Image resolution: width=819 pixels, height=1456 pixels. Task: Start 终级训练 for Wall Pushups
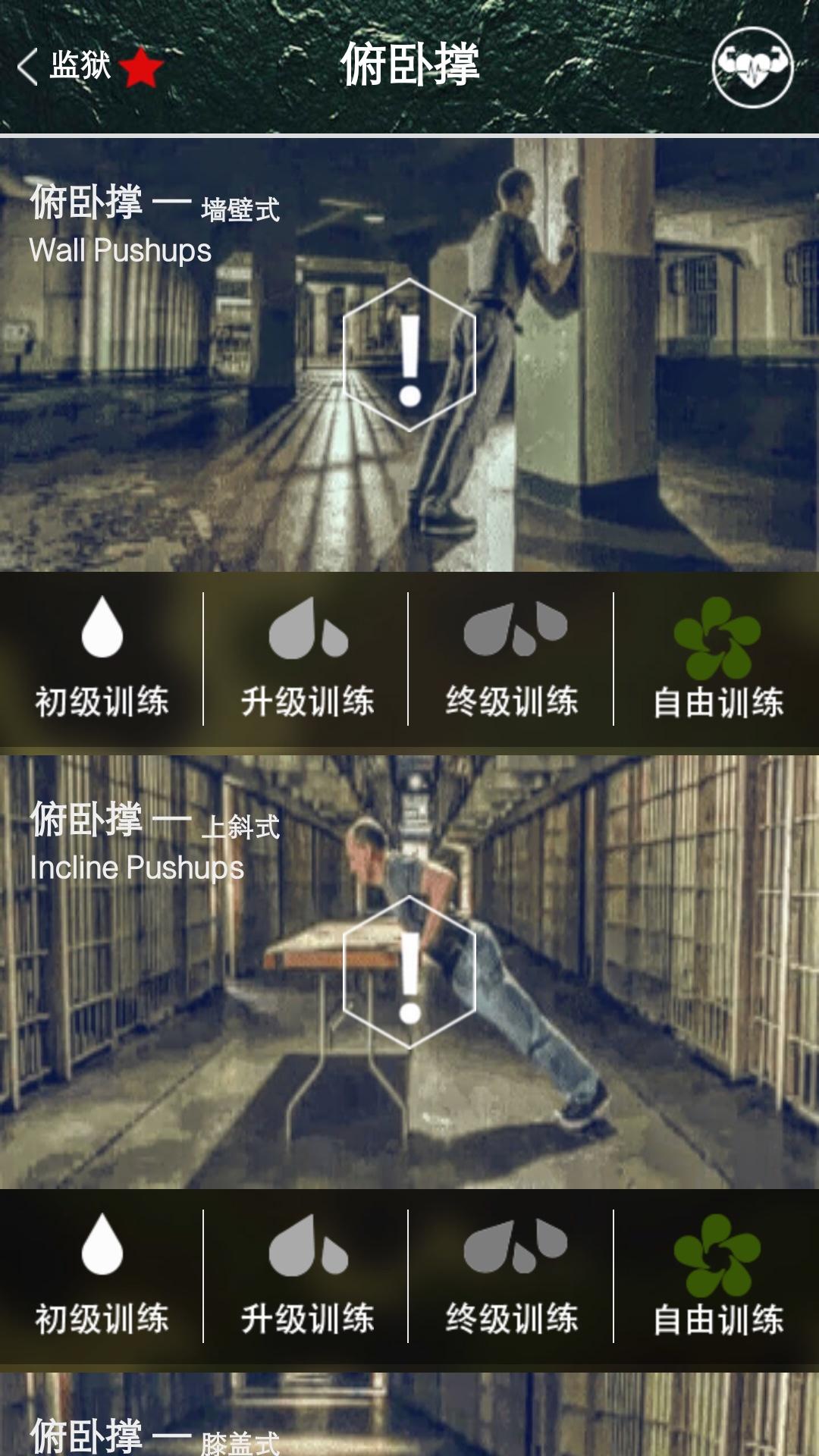512,658
